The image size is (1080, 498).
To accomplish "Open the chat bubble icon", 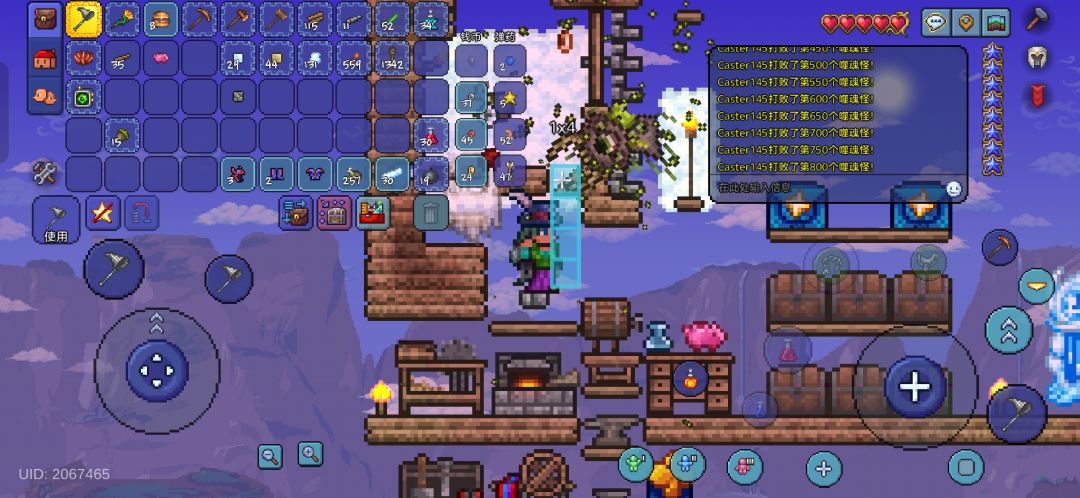I will pos(935,23).
